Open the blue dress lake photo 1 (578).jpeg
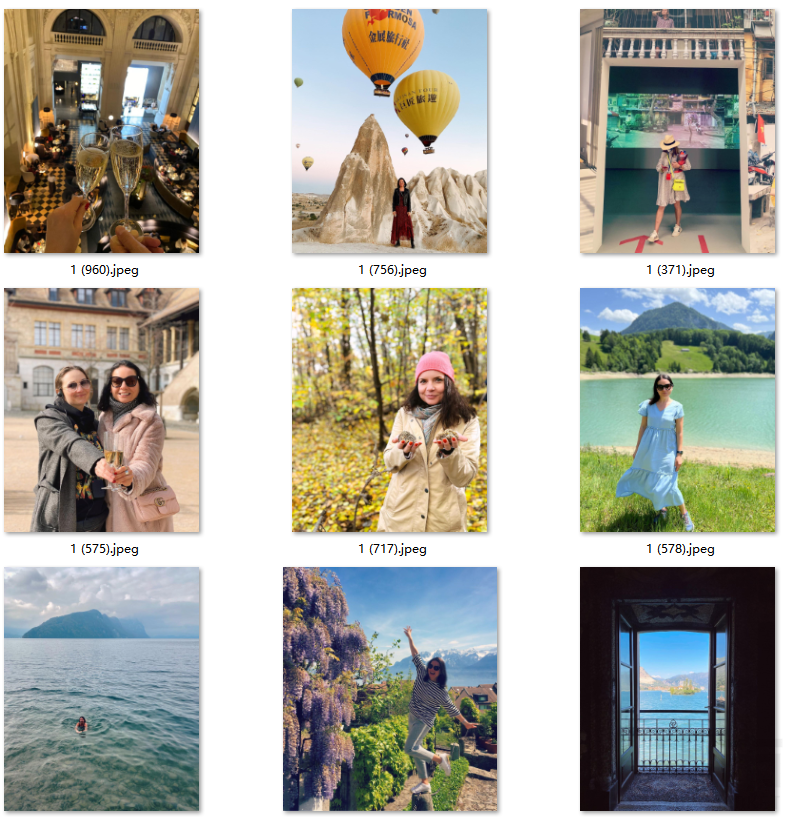The width and height of the screenshot is (791, 818). 677,410
